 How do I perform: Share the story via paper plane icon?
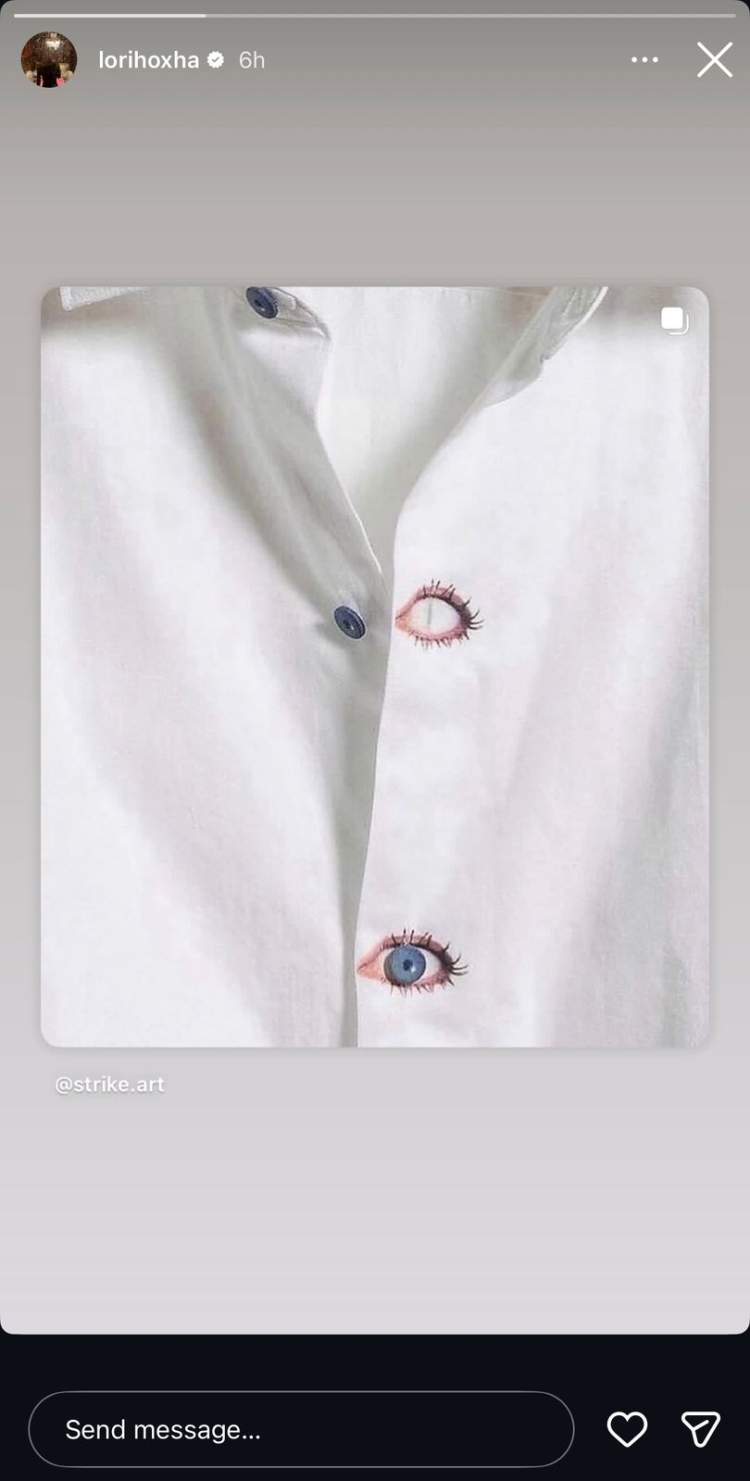pyautogui.click(x=700, y=1429)
